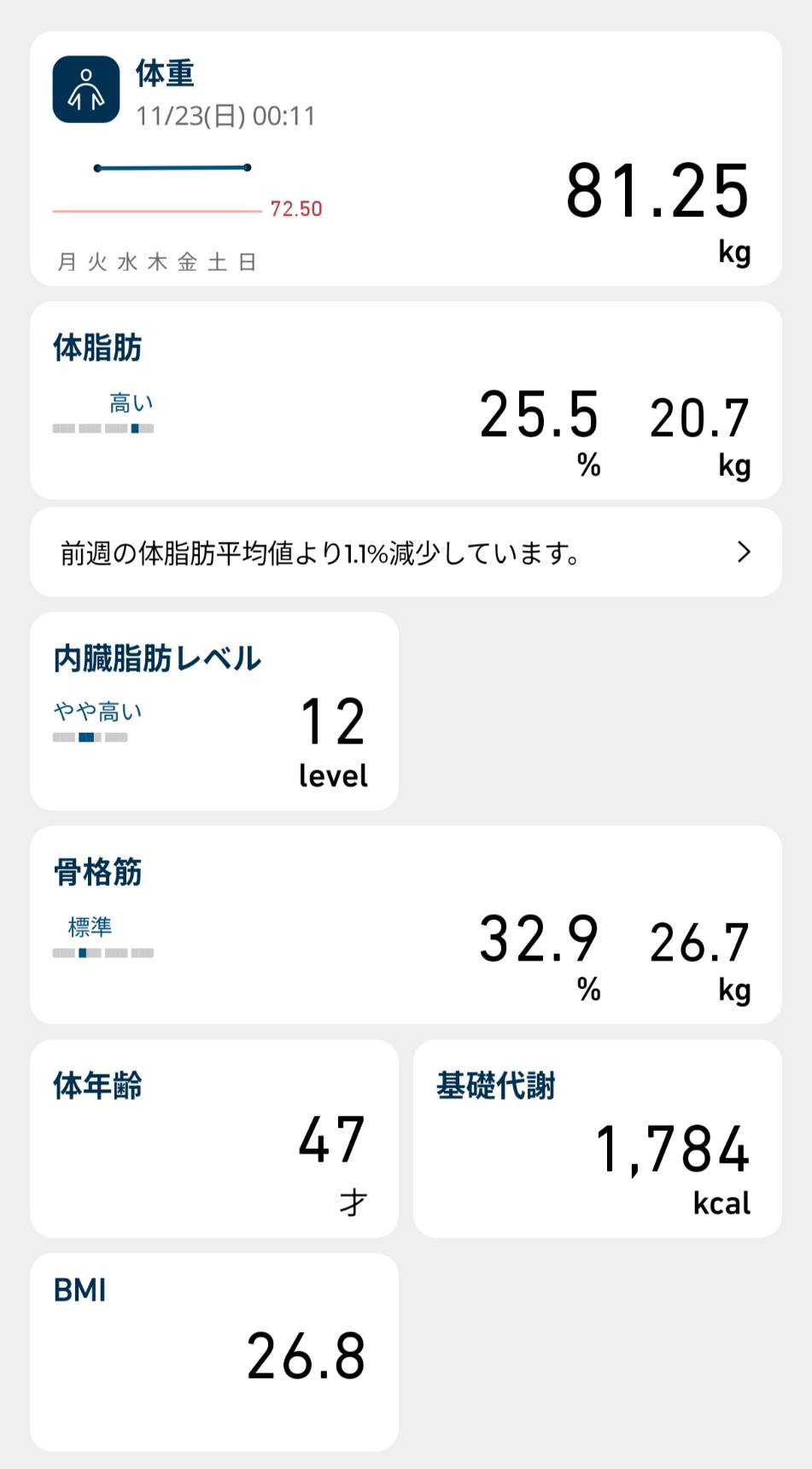Image resolution: width=812 pixels, height=1469 pixels.
Task: View 内臓脂肪レベル details
Action: pyautogui.click(x=213, y=711)
